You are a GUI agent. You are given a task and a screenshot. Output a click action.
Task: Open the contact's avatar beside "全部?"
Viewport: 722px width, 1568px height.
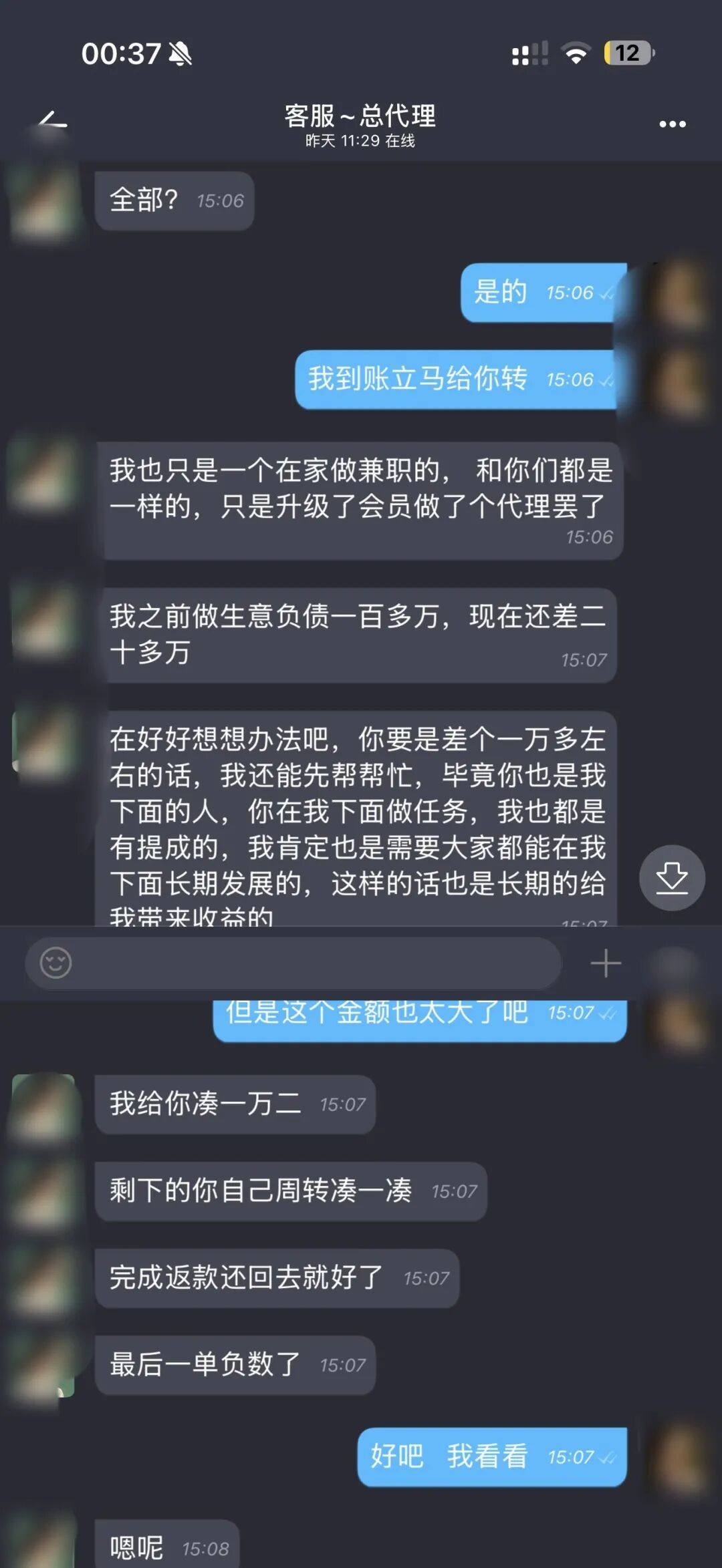pyautogui.click(x=43, y=202)
